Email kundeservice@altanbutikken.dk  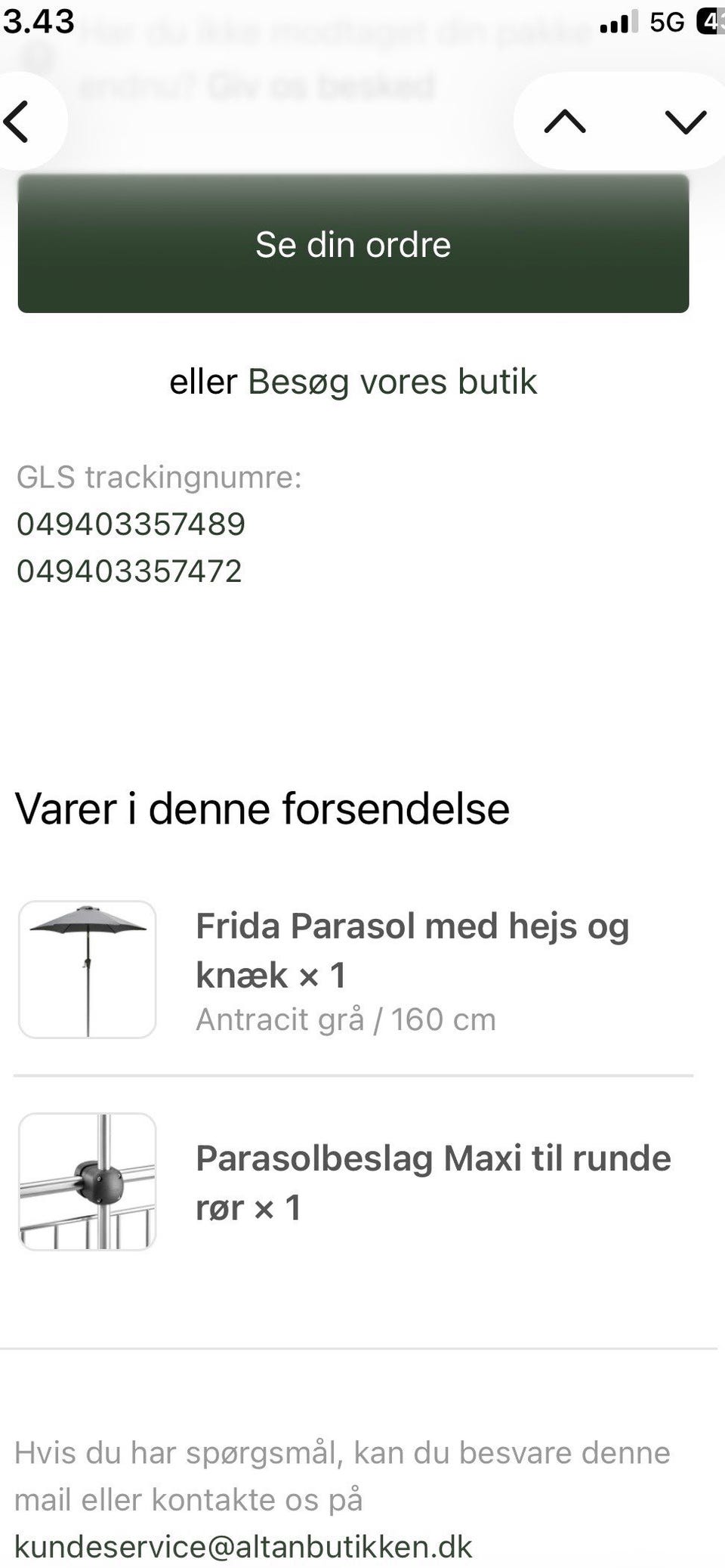[243, 1546]
